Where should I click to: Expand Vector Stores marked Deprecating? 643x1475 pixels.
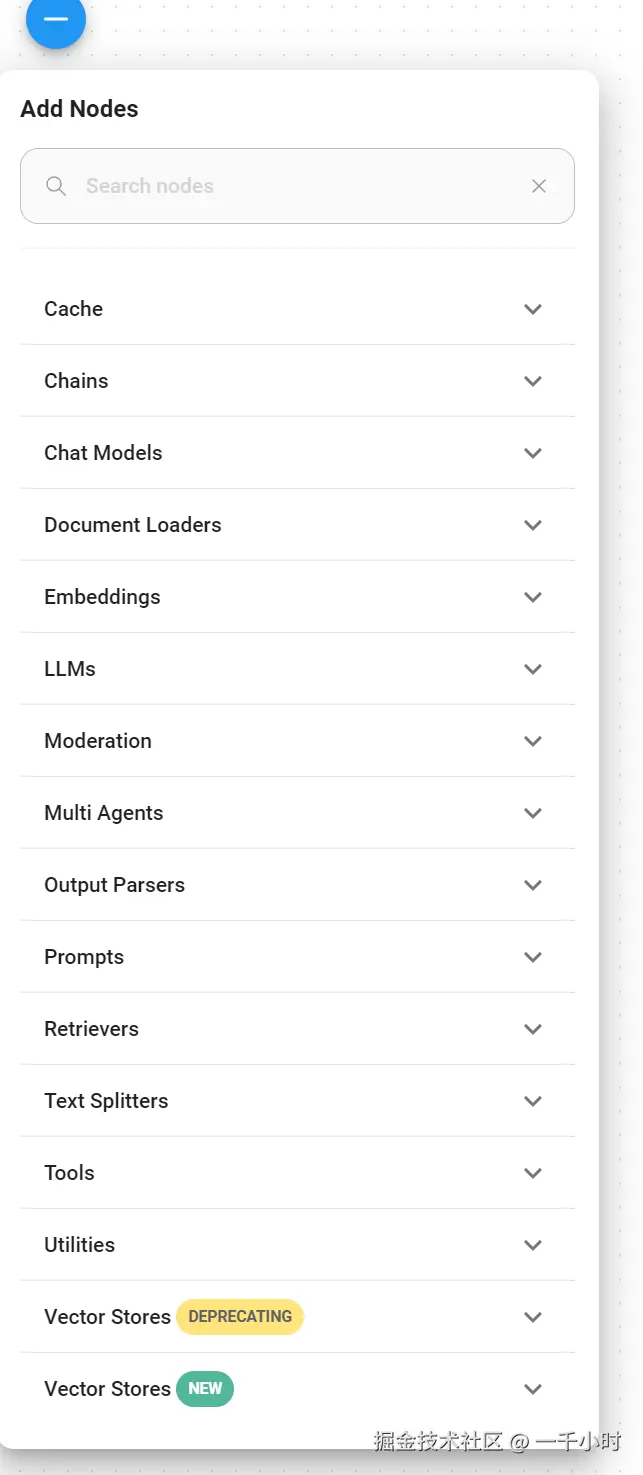[x=297, y=1317]
